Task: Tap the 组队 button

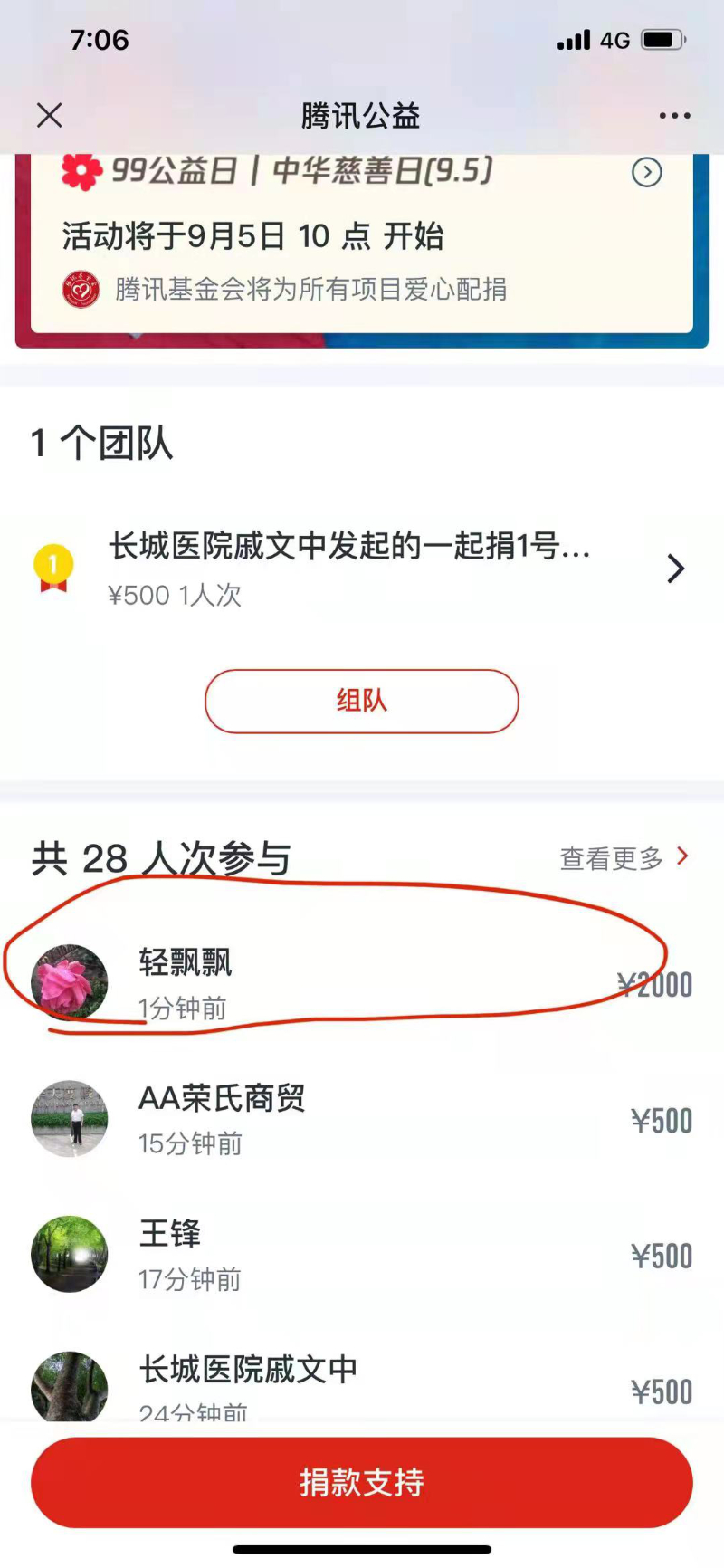Action: tap(362, 701)
